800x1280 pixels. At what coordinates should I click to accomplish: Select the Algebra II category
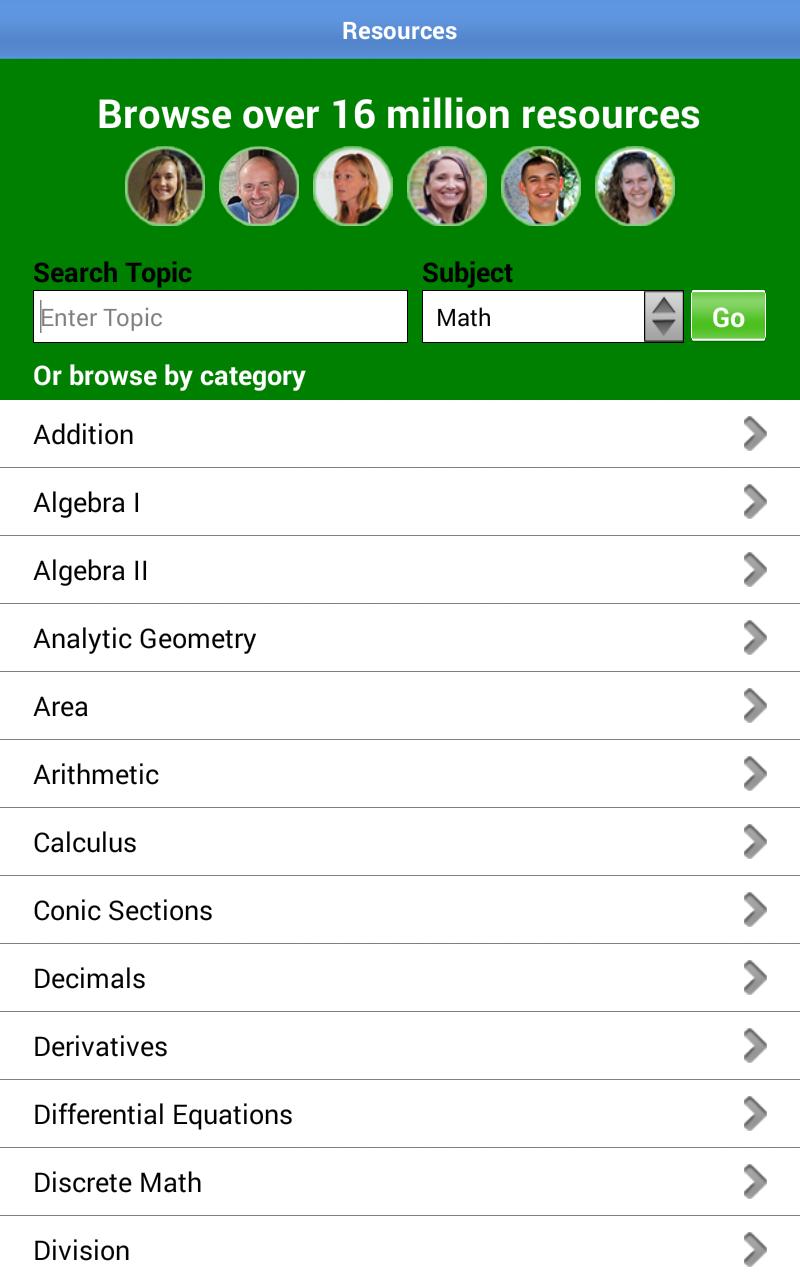pyautogui.click(x=400, y=570)
